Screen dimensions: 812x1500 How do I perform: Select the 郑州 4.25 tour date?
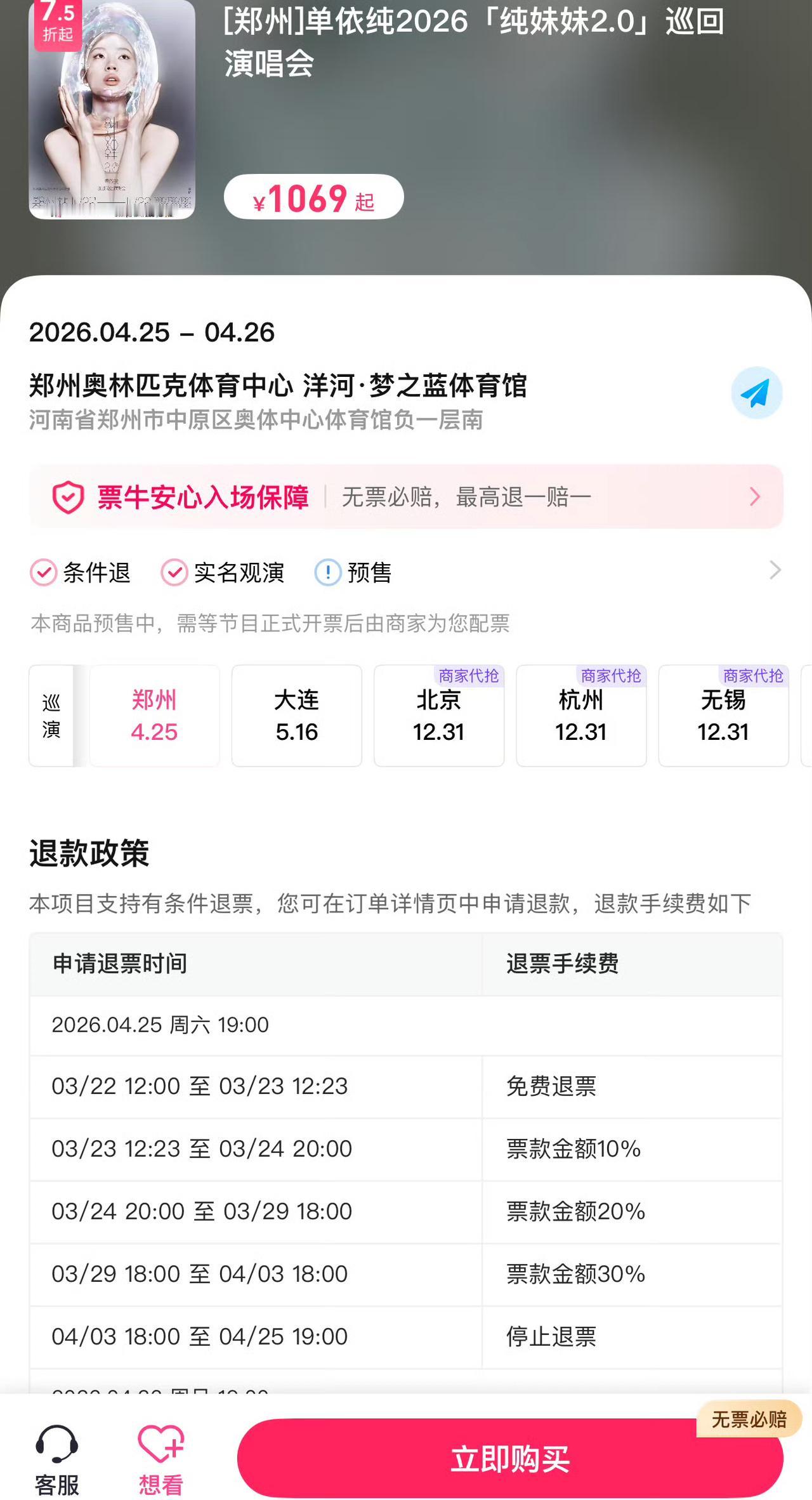coord(154,715)
